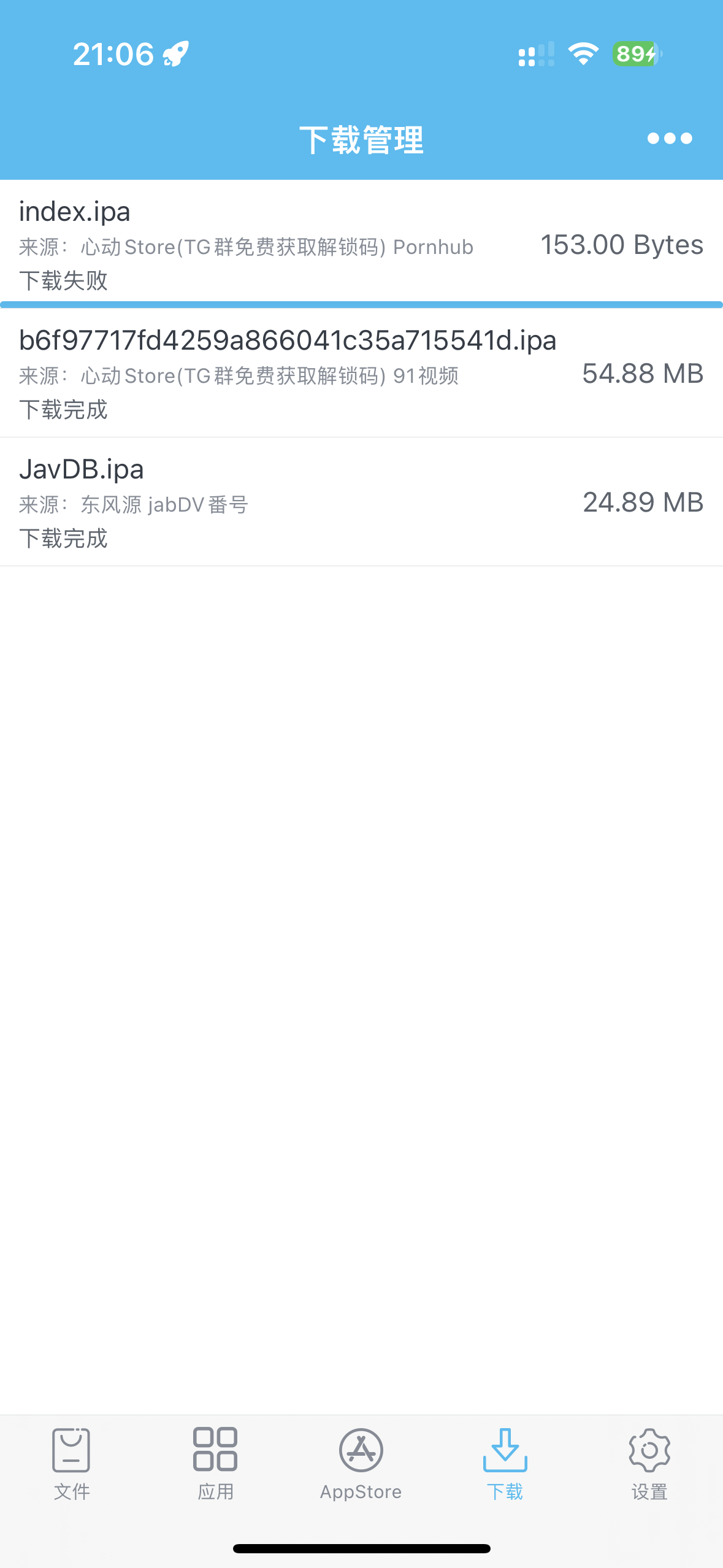Tap the 153.00 Bytes size label
This screenshot has height=1568, width=723.
click(x=622, y=244)
